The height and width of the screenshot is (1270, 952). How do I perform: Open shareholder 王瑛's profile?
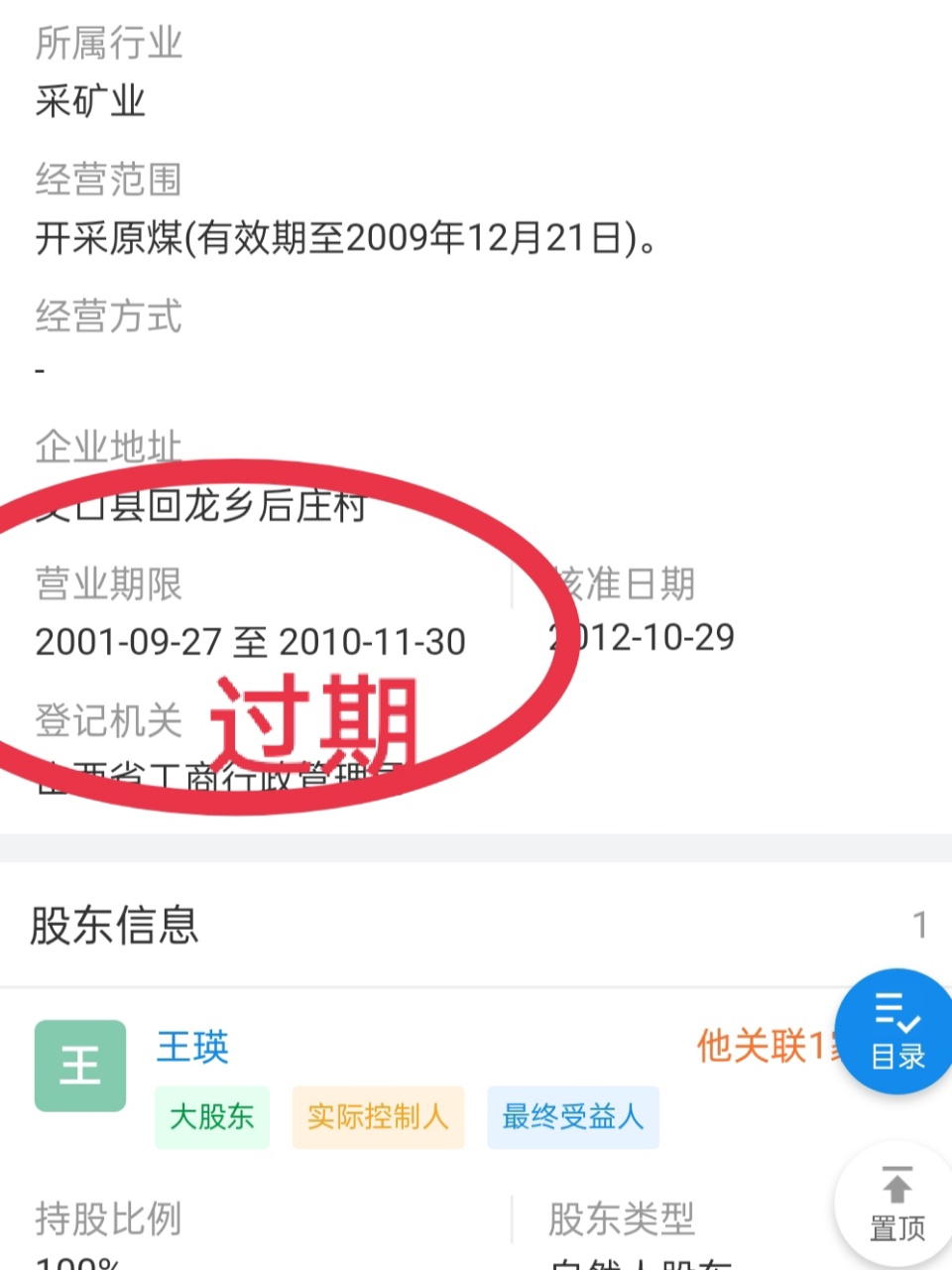point(192,1047)
